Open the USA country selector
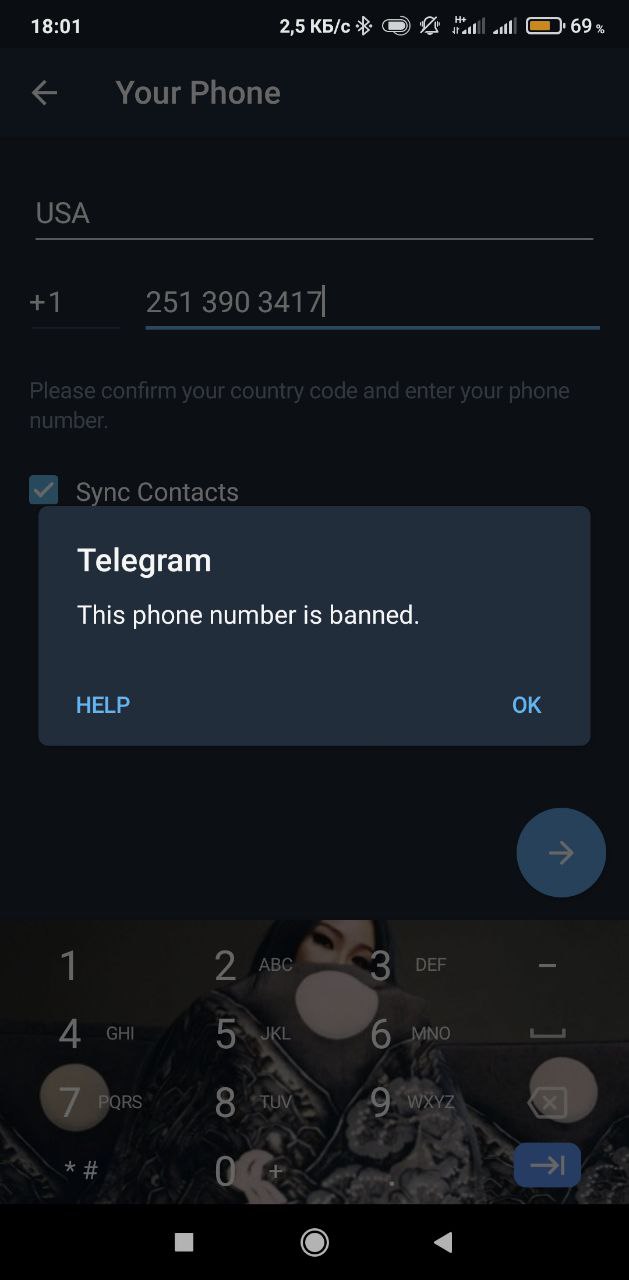 click(x=313, y=214)
